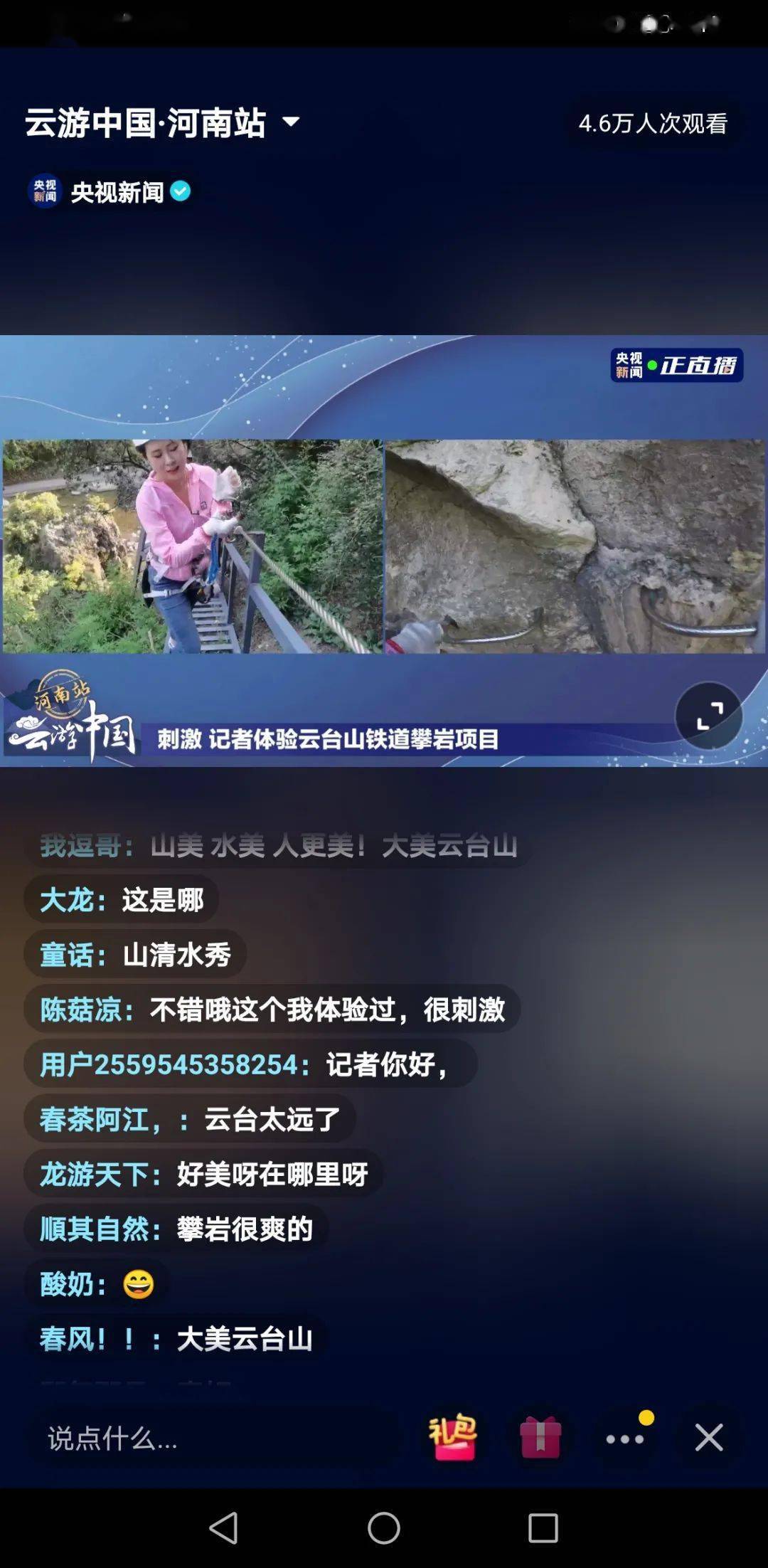Type a comment in 说点什么 field
This screenshot has width=768, height=1568.
click(x=213, y=1439)
